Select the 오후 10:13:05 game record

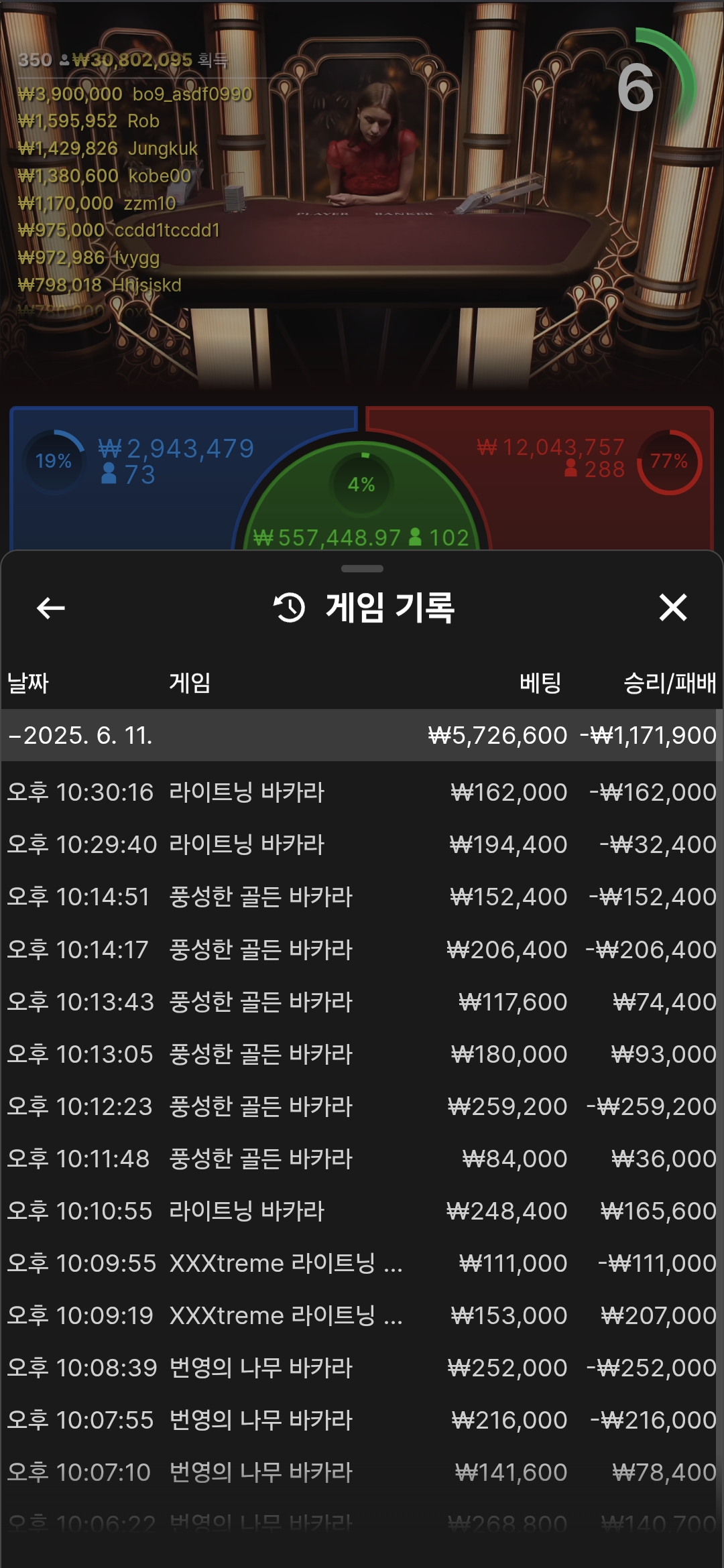(362, 1054)
